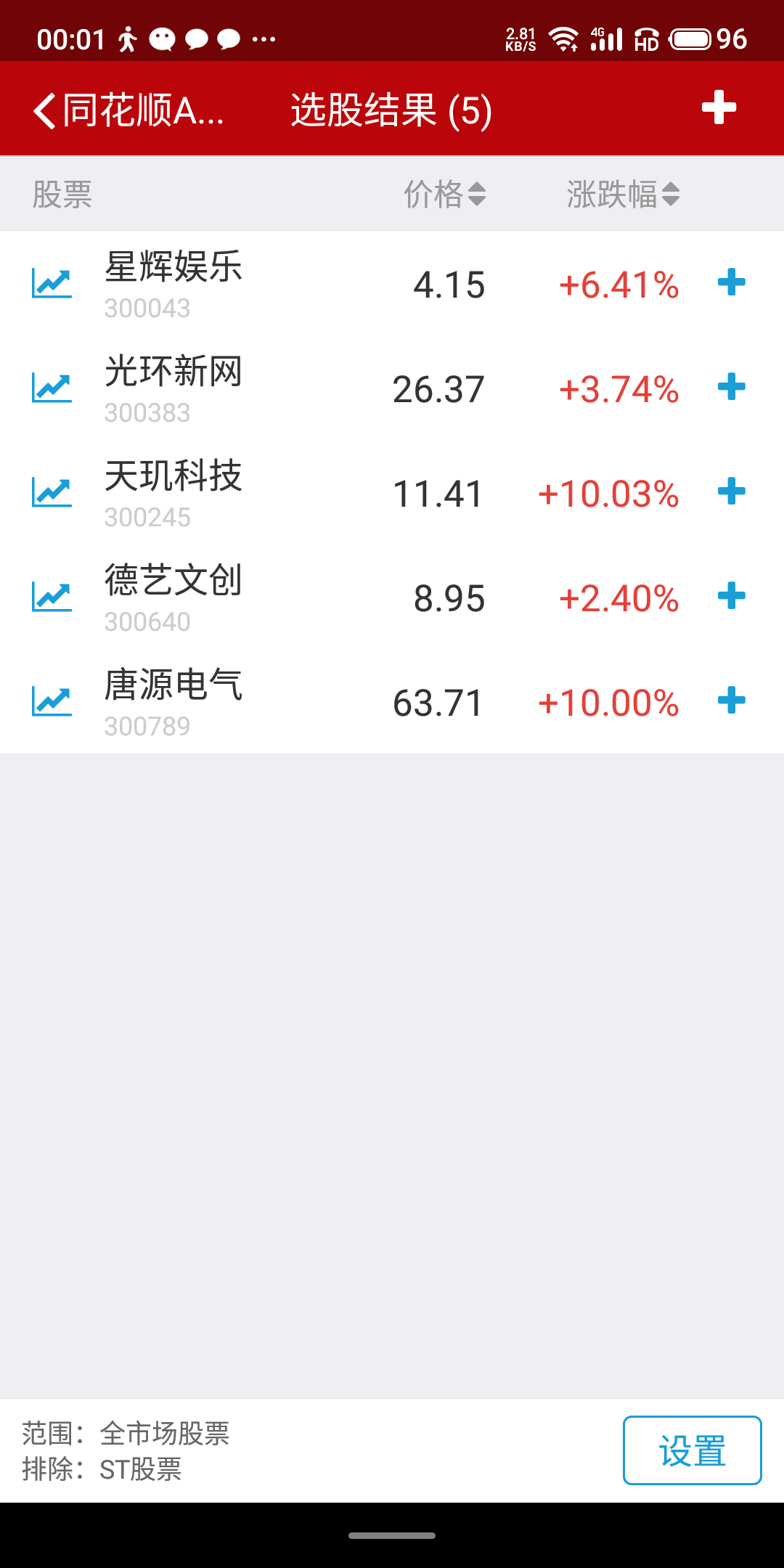Add 光环新网 to watchlist
784x1568 pixels.
coord(731,387)
